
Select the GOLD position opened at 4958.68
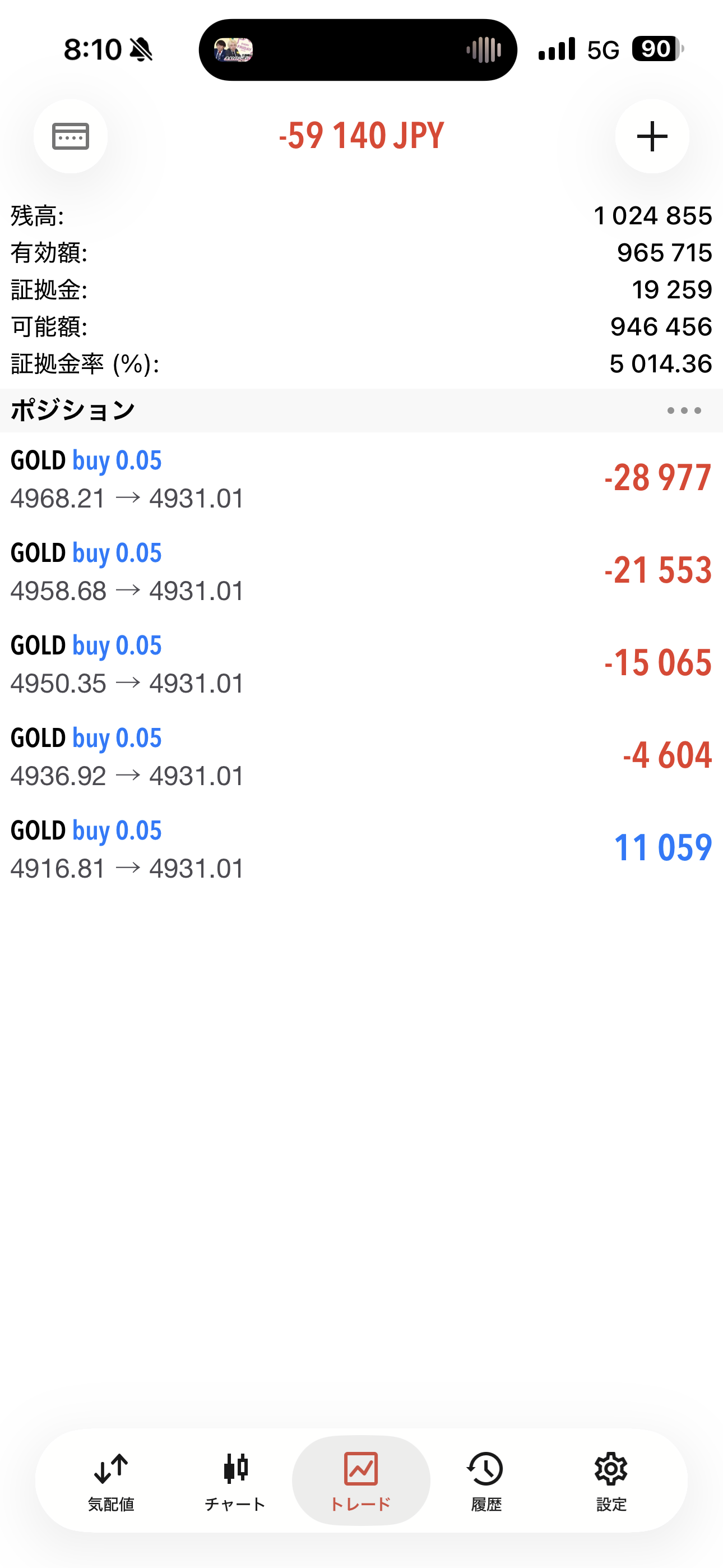[x=361, y=571]
